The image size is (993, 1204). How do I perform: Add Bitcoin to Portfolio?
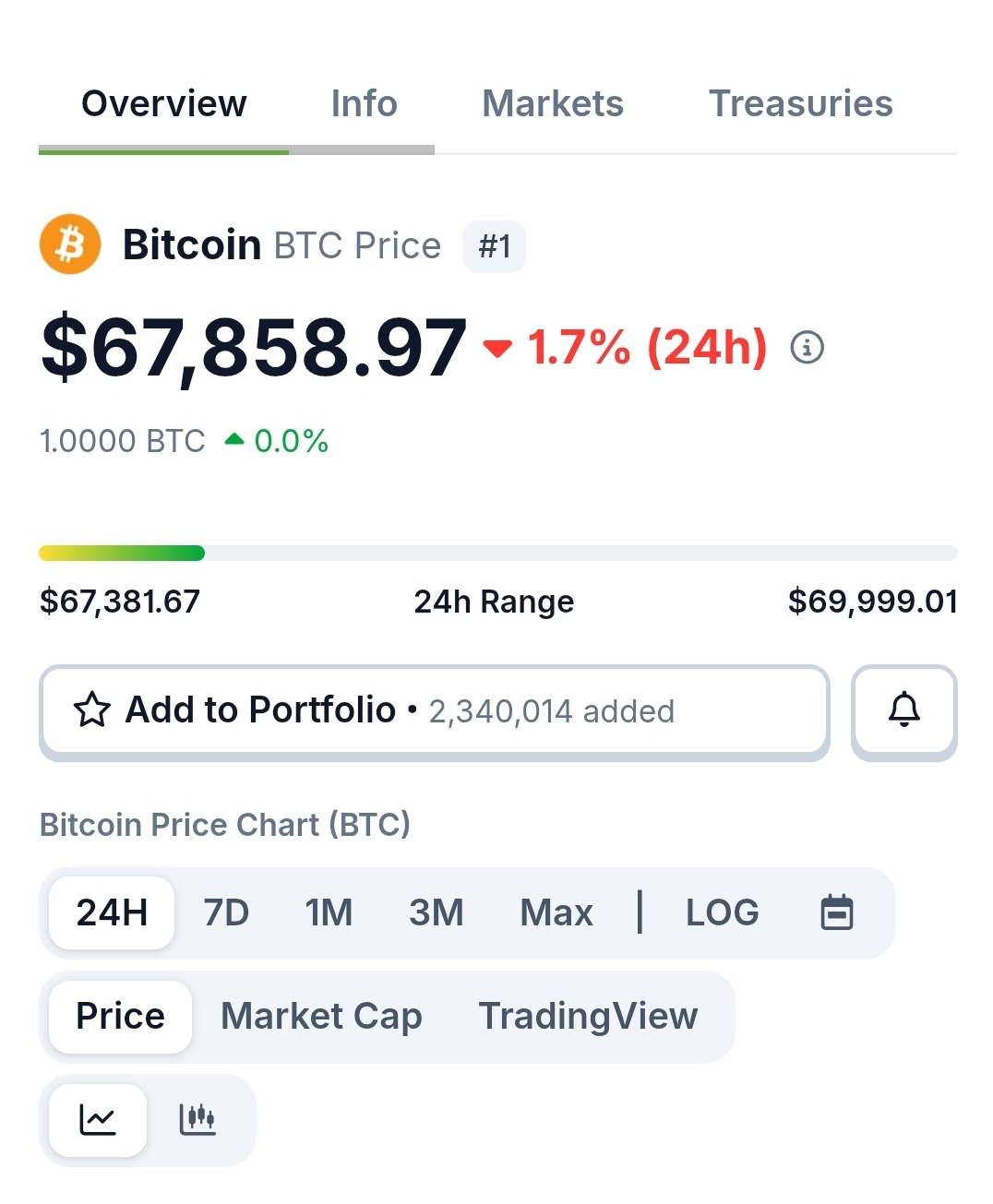(434, 711)
